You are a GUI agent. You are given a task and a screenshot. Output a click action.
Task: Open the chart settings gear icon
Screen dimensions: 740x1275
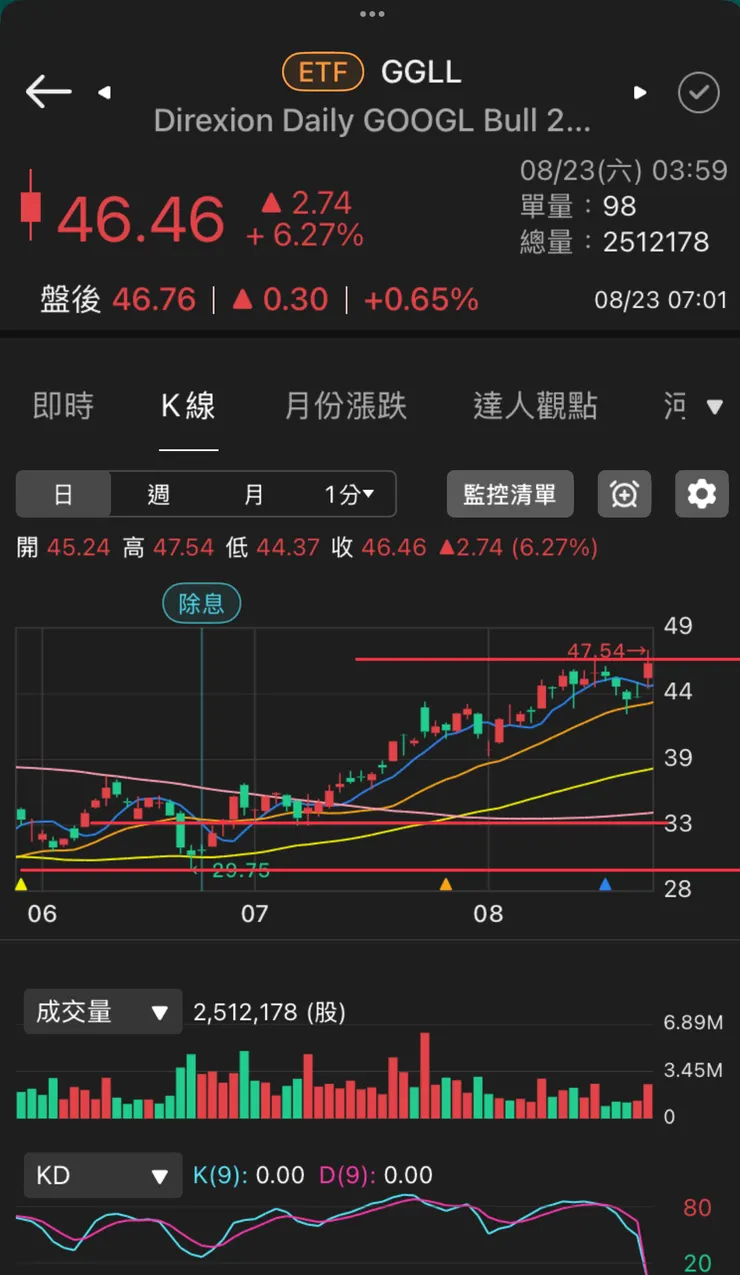pyautogui.click(x=701, y=493)
